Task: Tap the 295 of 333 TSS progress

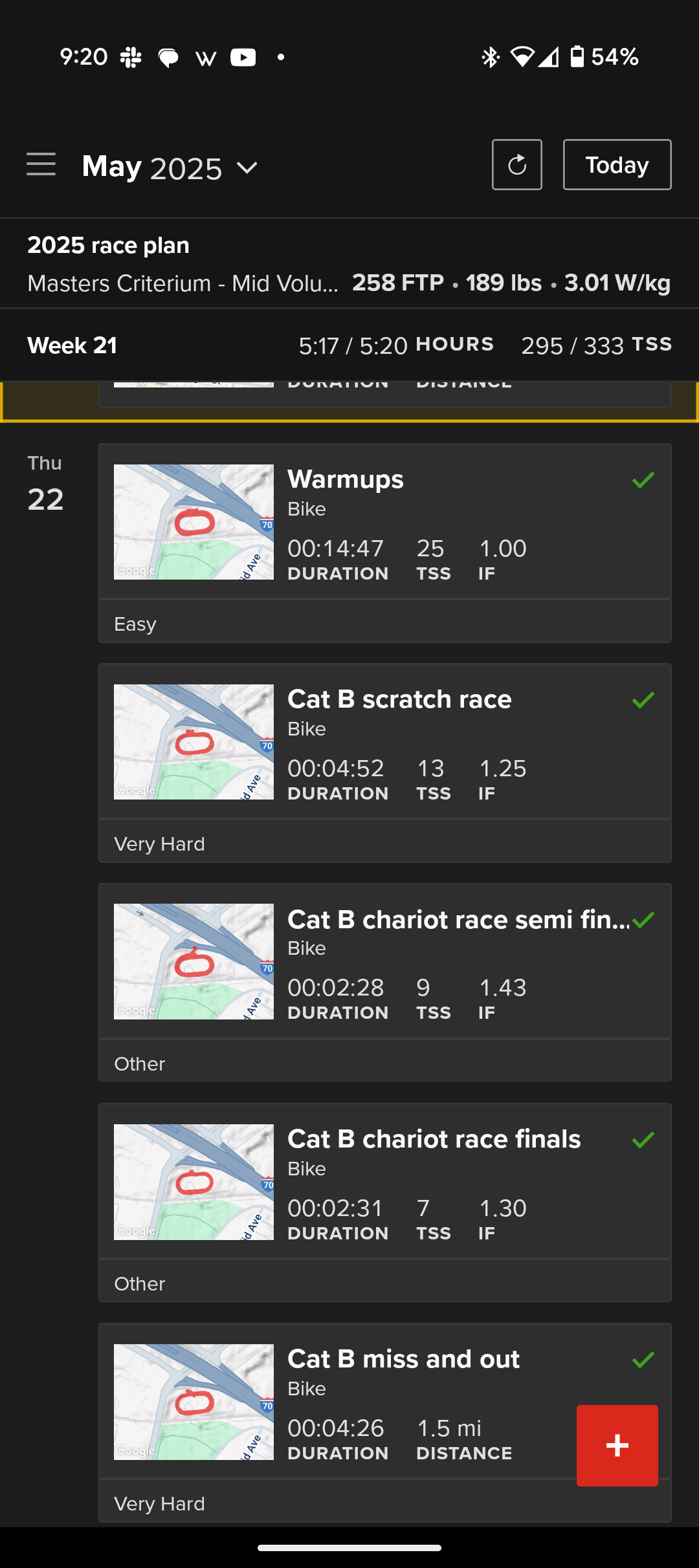Action: tap(597, 345)
